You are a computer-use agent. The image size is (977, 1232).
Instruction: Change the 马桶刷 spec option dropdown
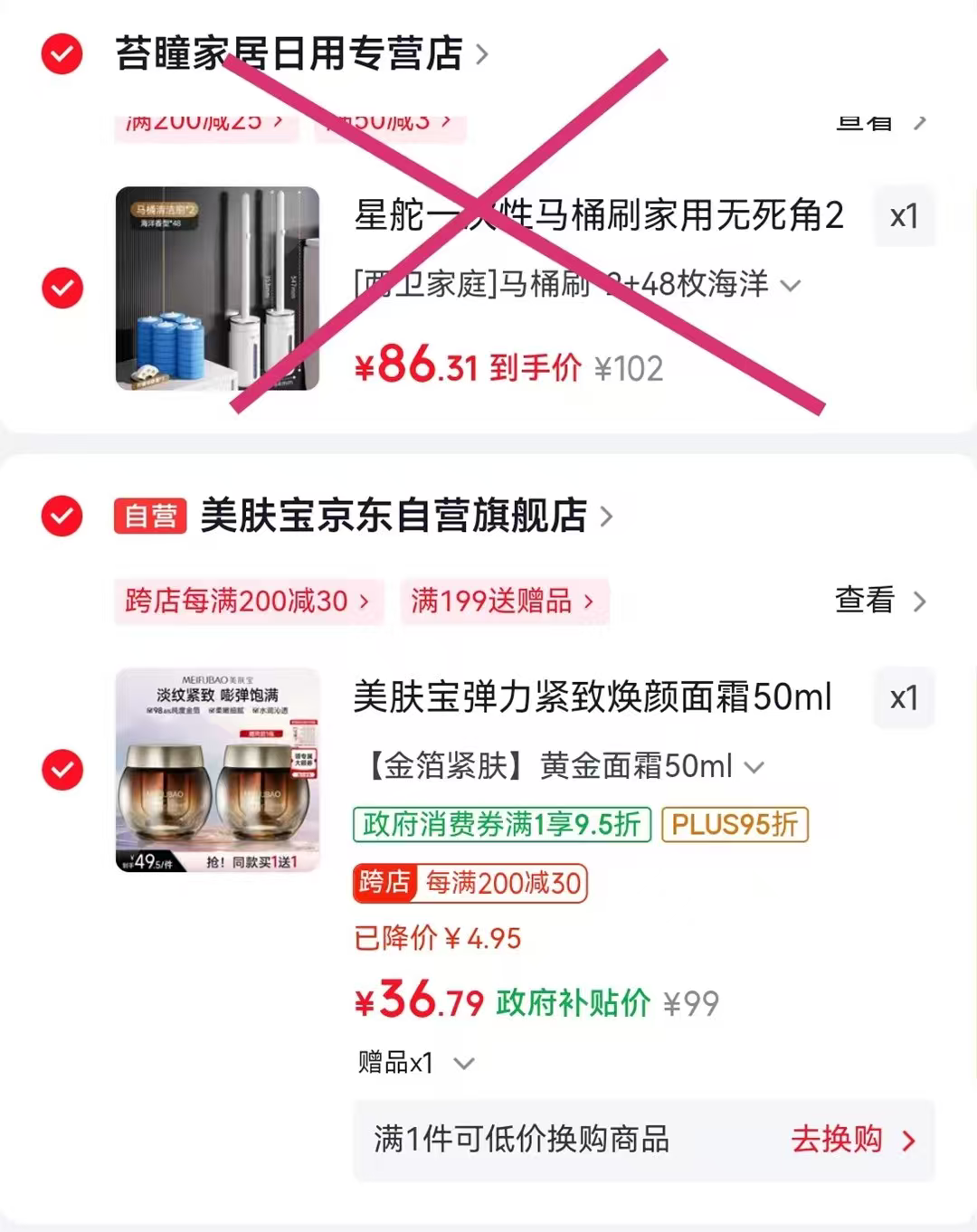coord(579,285)
